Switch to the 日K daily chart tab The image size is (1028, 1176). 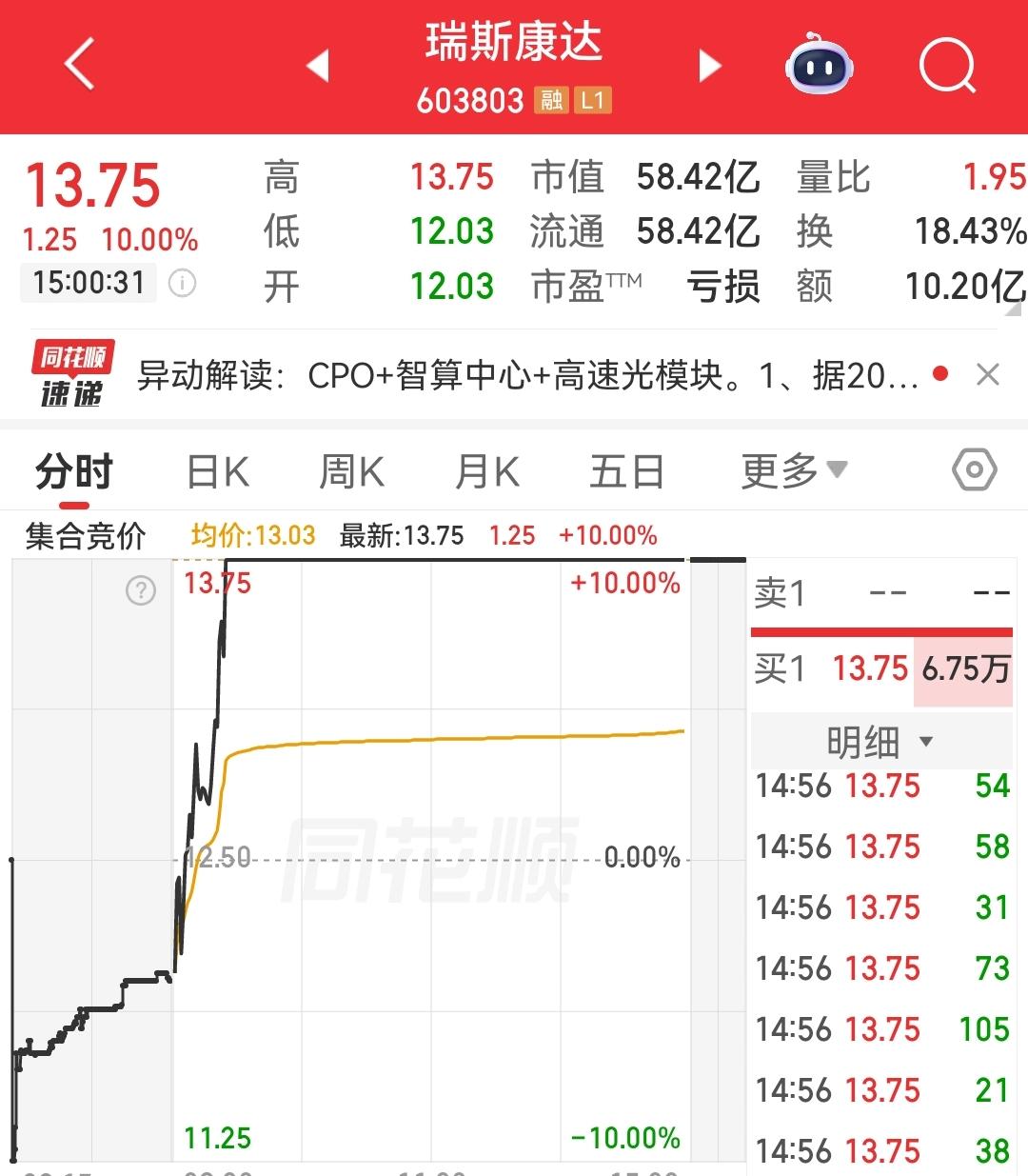pos(217,470)
